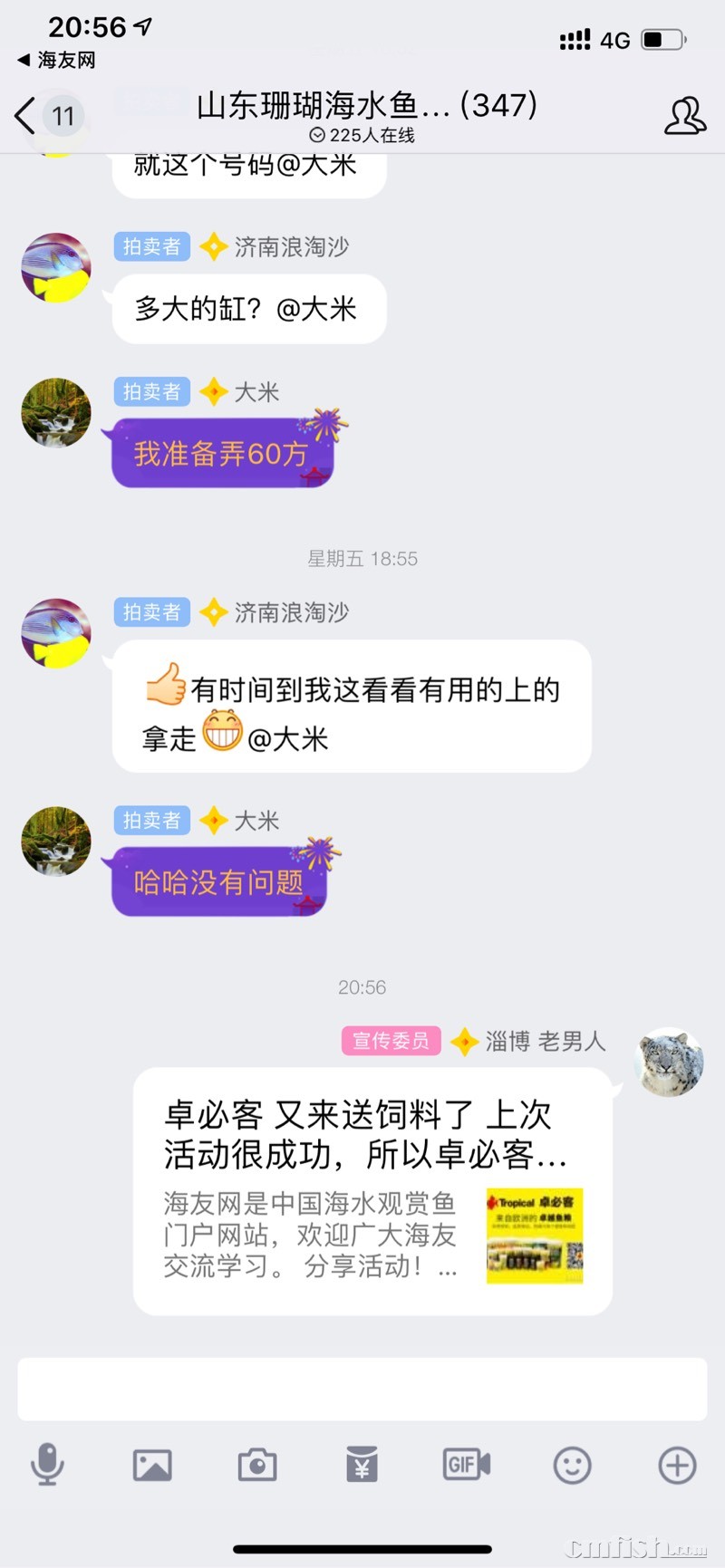The height and width of the screenshot is (1568, 725).
Task: Open the emoji sticker panel
Action: (572, 1464)
